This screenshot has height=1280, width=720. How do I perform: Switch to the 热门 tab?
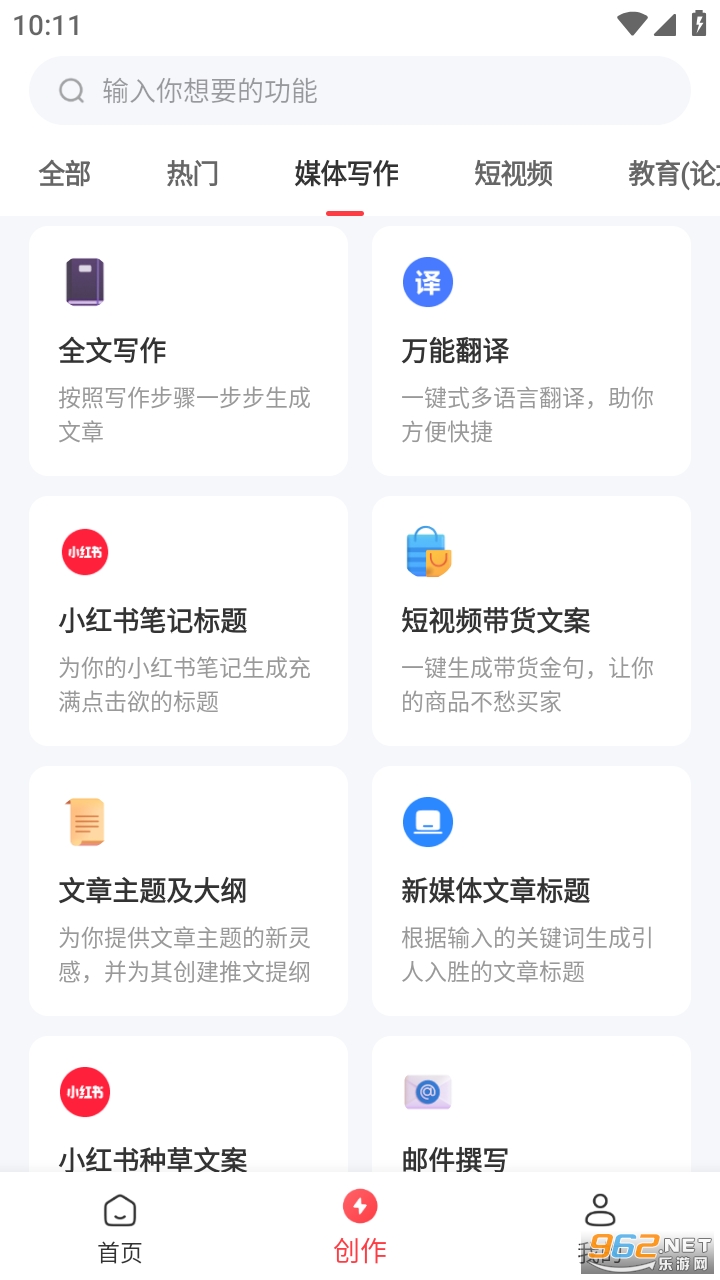point(192,174)
